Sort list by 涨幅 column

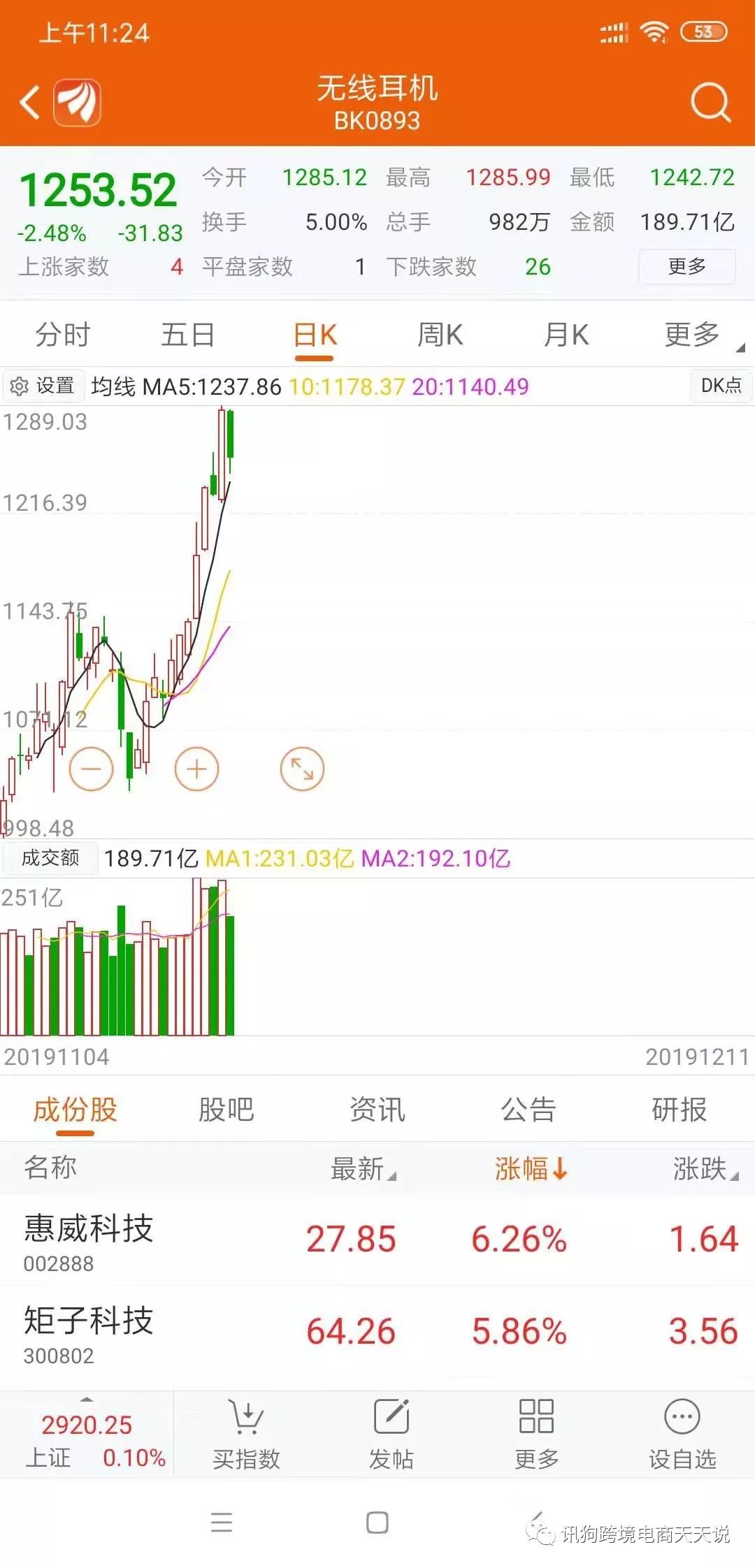pos(530,1168)
